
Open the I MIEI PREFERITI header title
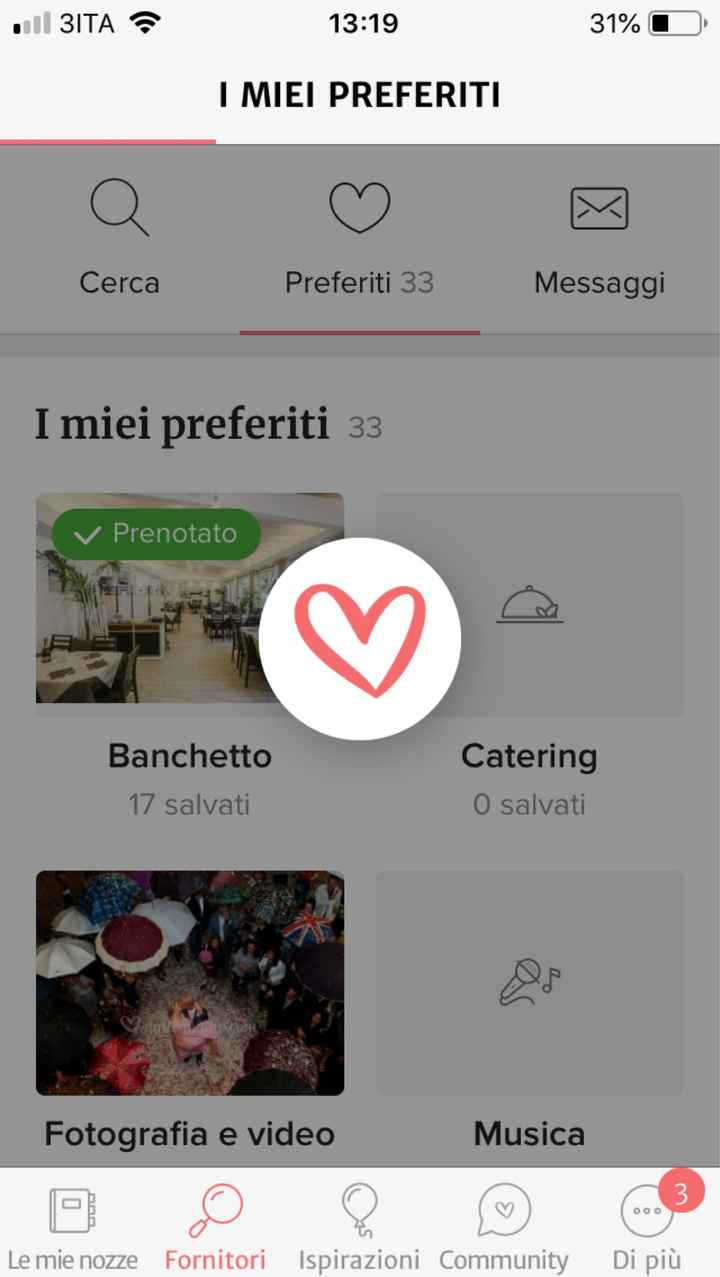[360, 94]
